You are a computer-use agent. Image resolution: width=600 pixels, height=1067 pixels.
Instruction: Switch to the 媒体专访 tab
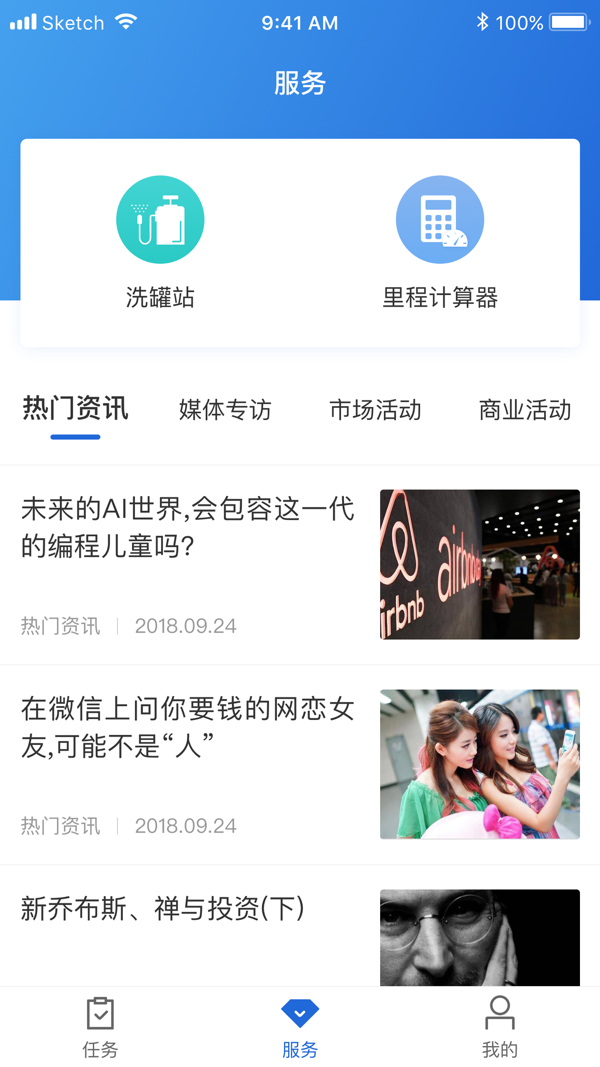point(225,410)
